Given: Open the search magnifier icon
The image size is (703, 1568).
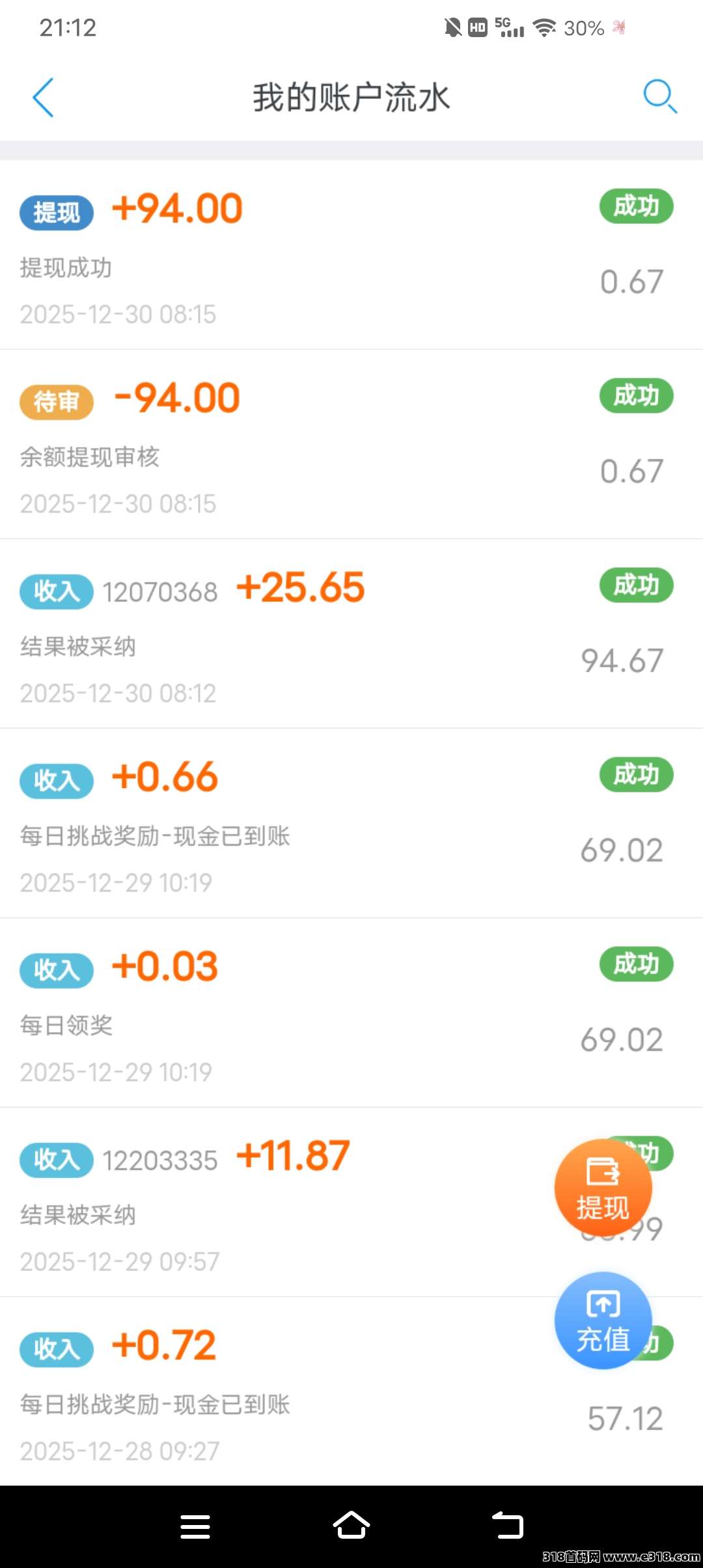Looking at the screenshot, I should pos(659,97).
